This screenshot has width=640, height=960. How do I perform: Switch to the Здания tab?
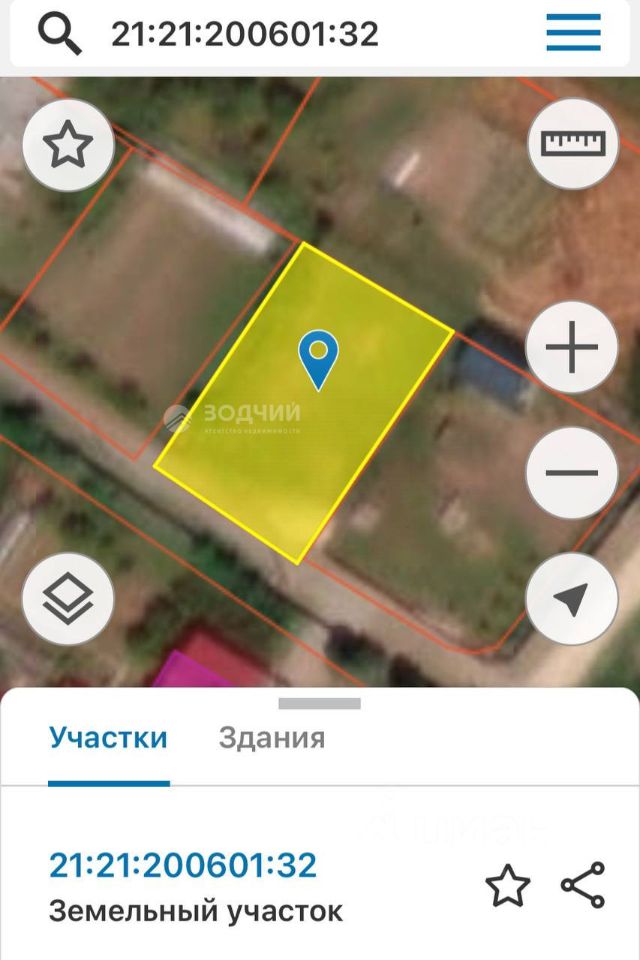(272, 739)
